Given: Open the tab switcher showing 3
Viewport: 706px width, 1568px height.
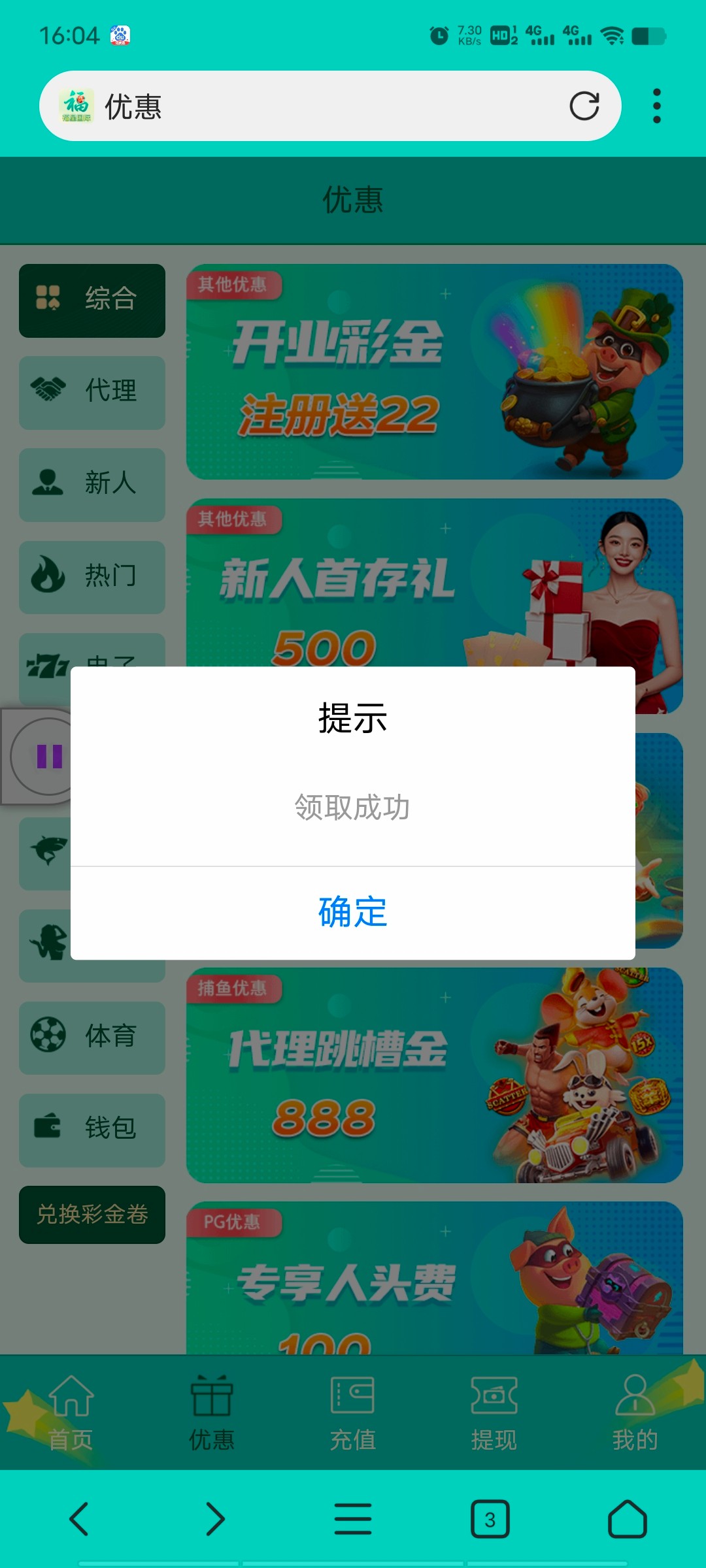Looking at the screenshot, I should tap(490, 1518).
